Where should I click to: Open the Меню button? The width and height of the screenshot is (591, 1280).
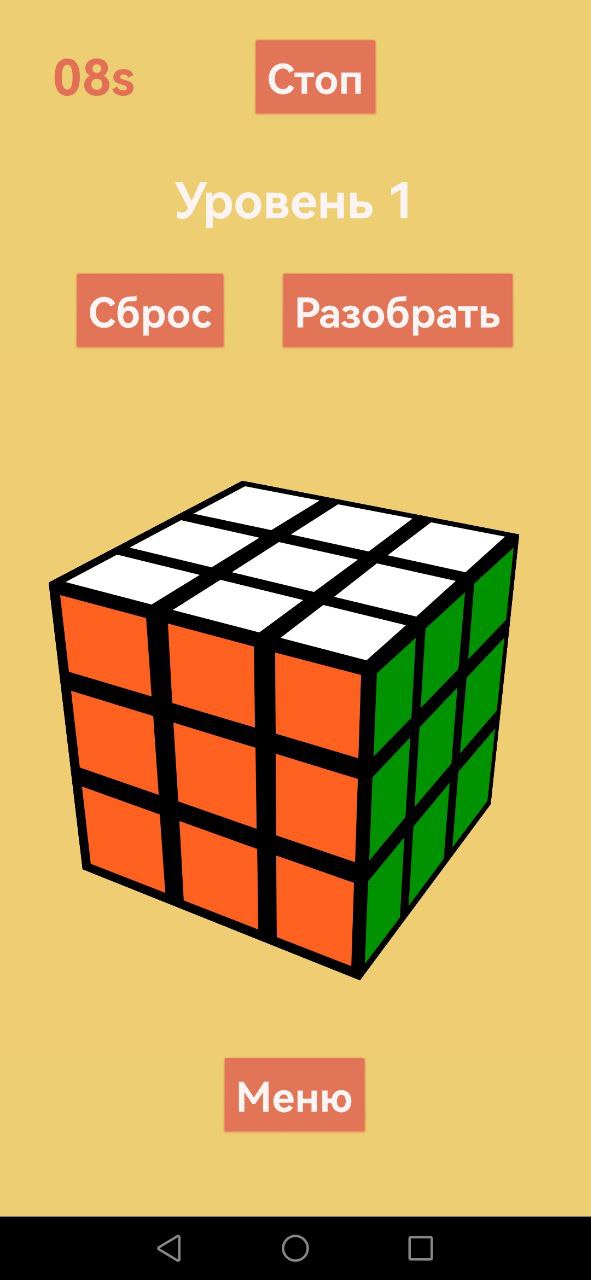click(x=294, y=1095)
